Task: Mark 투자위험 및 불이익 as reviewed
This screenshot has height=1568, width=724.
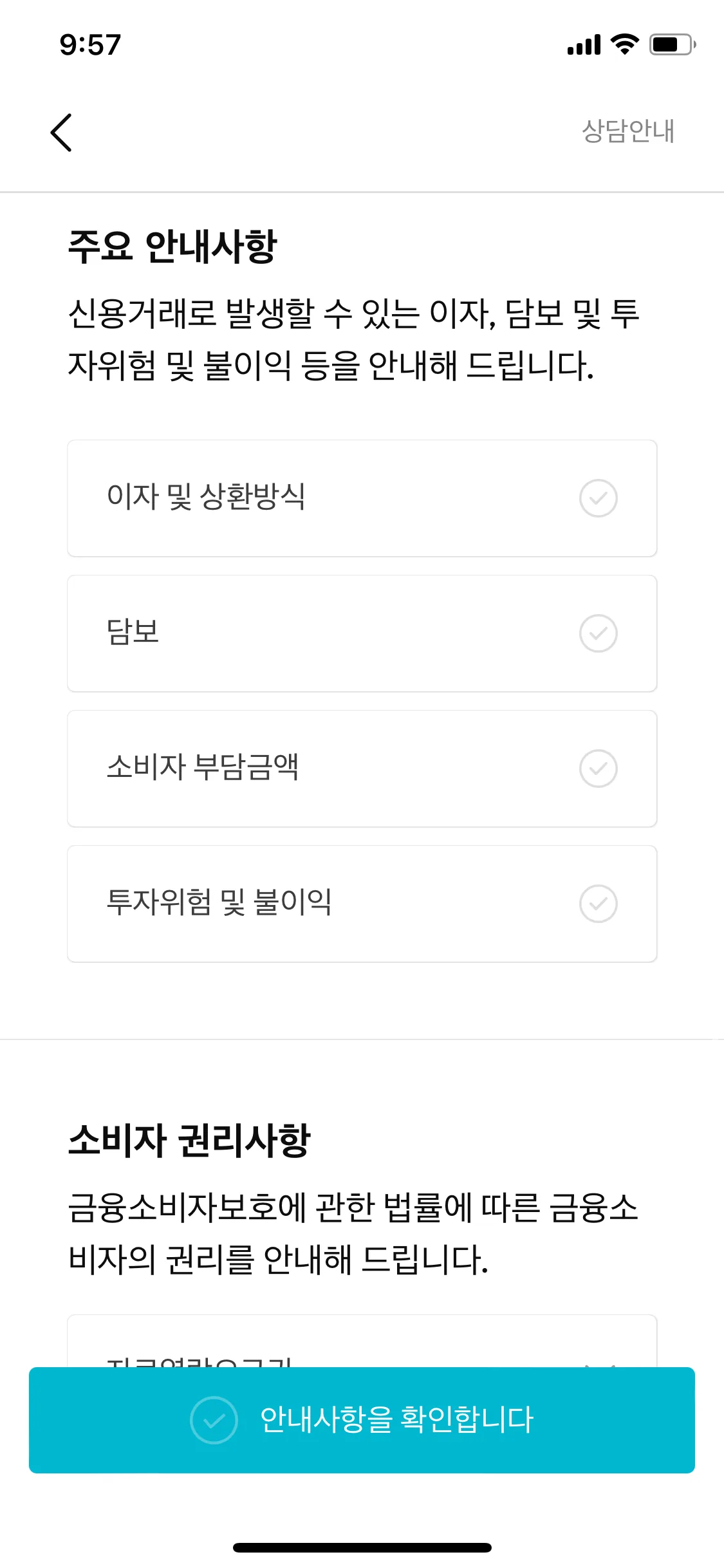Action: (598, 904)
